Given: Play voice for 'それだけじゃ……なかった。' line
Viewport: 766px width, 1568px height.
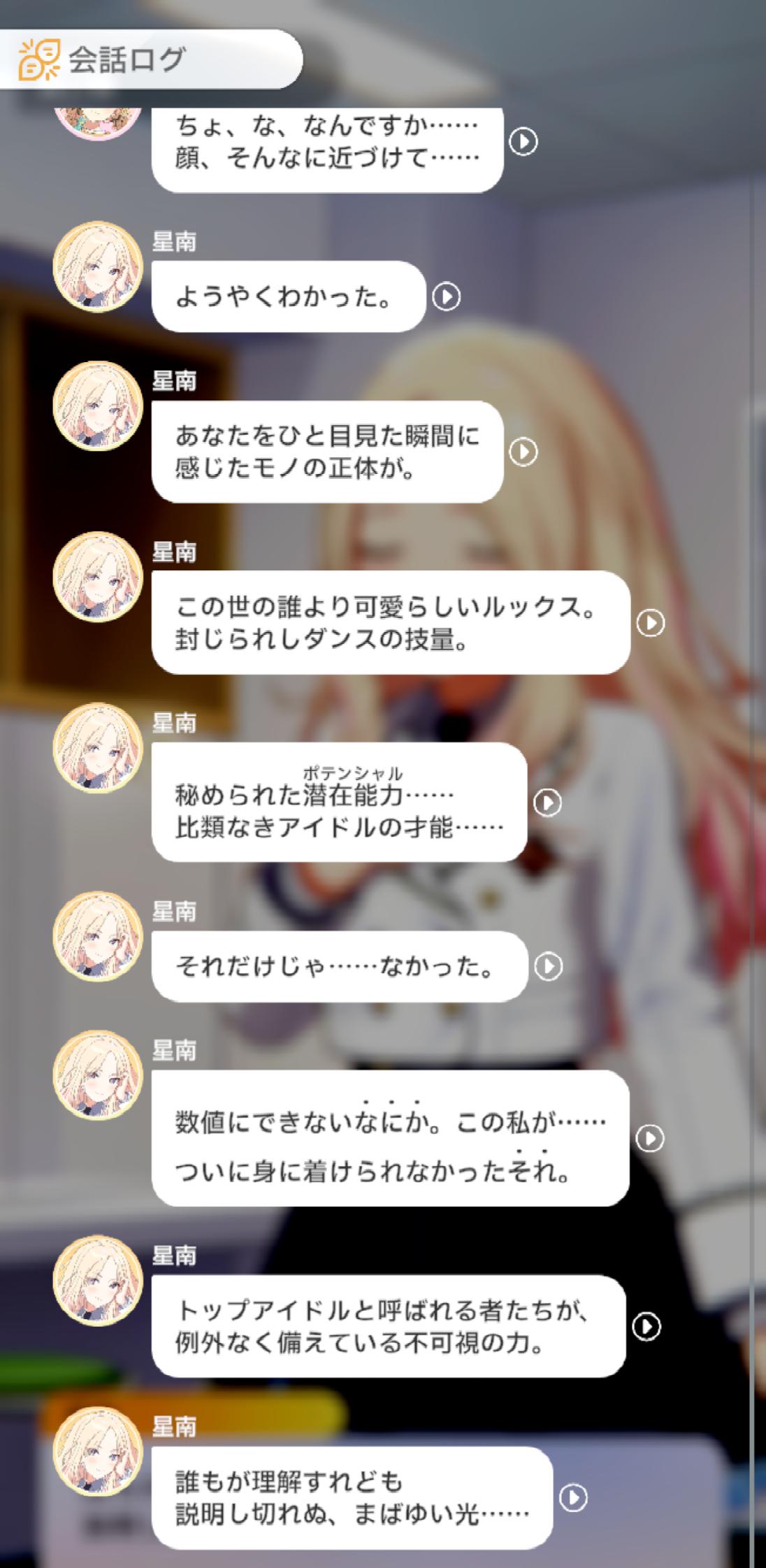Looking at the screenshot, I should [x=548, y=966].
